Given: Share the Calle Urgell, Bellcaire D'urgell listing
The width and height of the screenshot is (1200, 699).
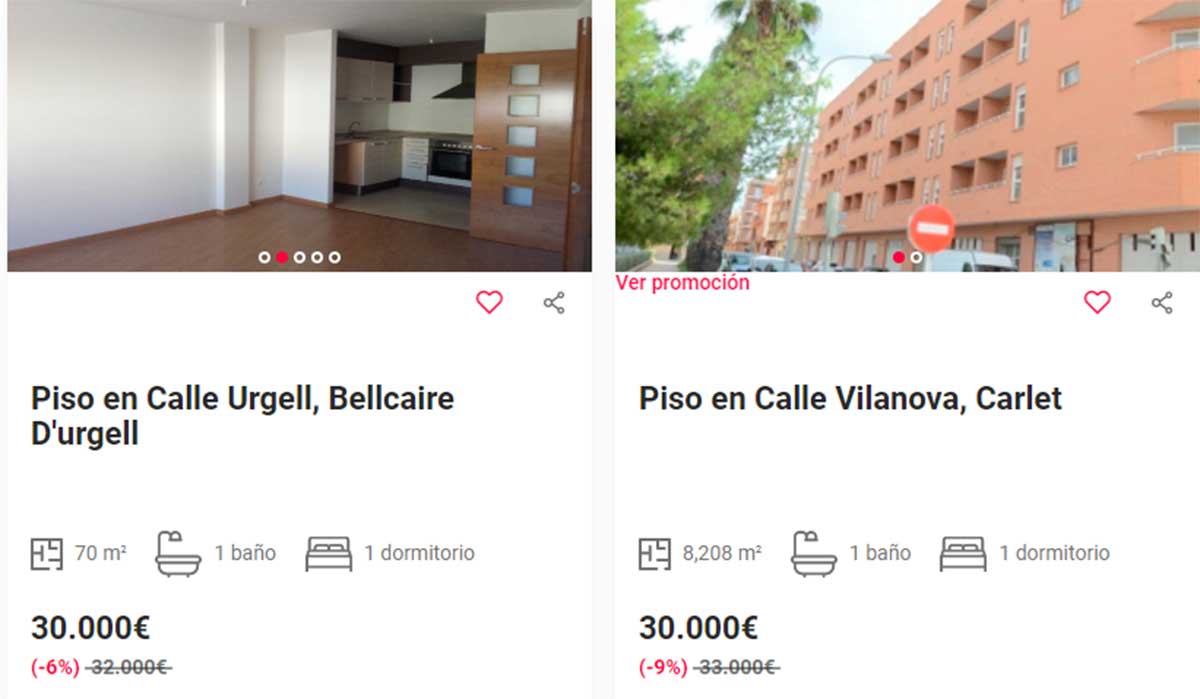Looking at the screenshot, I should click(x=554, y=302).
